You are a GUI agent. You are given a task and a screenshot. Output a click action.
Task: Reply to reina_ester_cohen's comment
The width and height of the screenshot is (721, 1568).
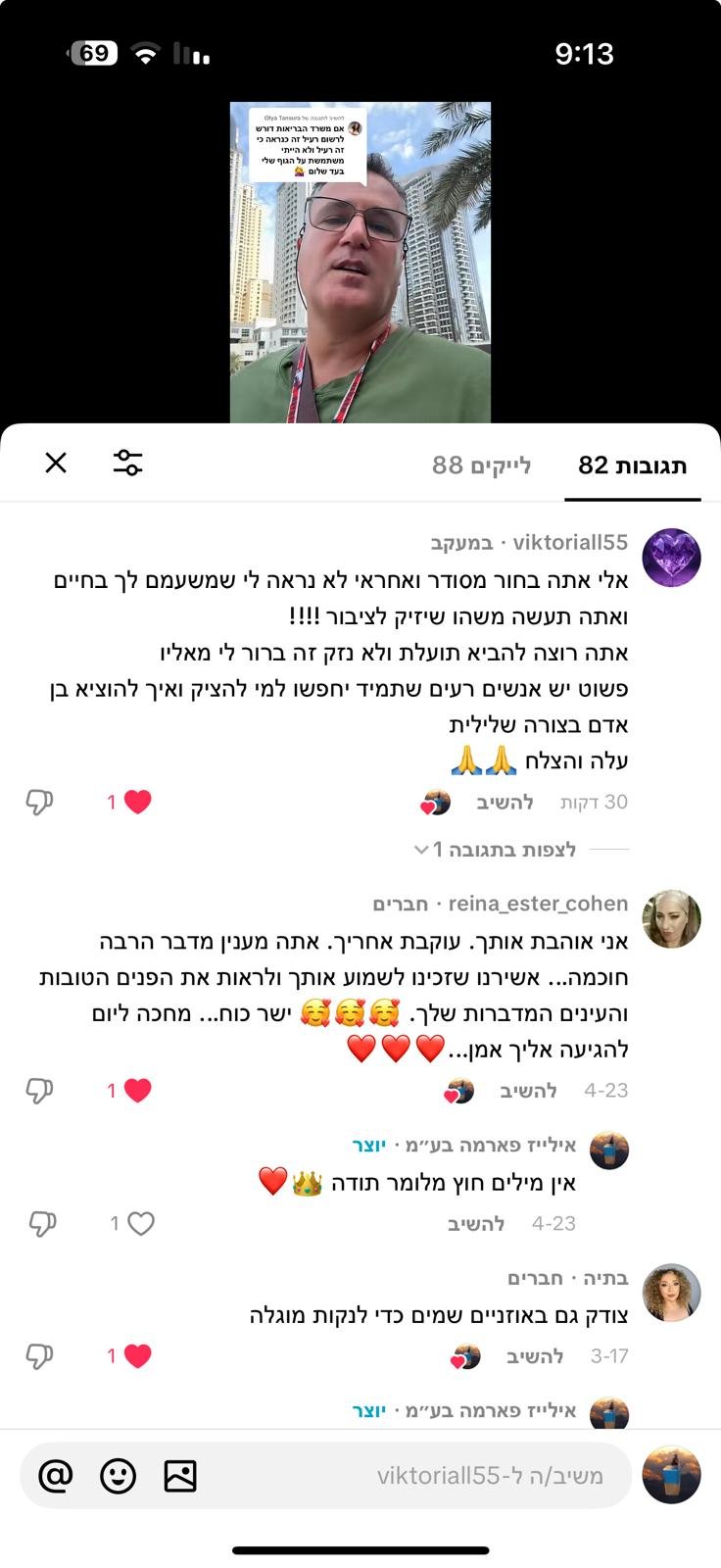(528, 1090)
